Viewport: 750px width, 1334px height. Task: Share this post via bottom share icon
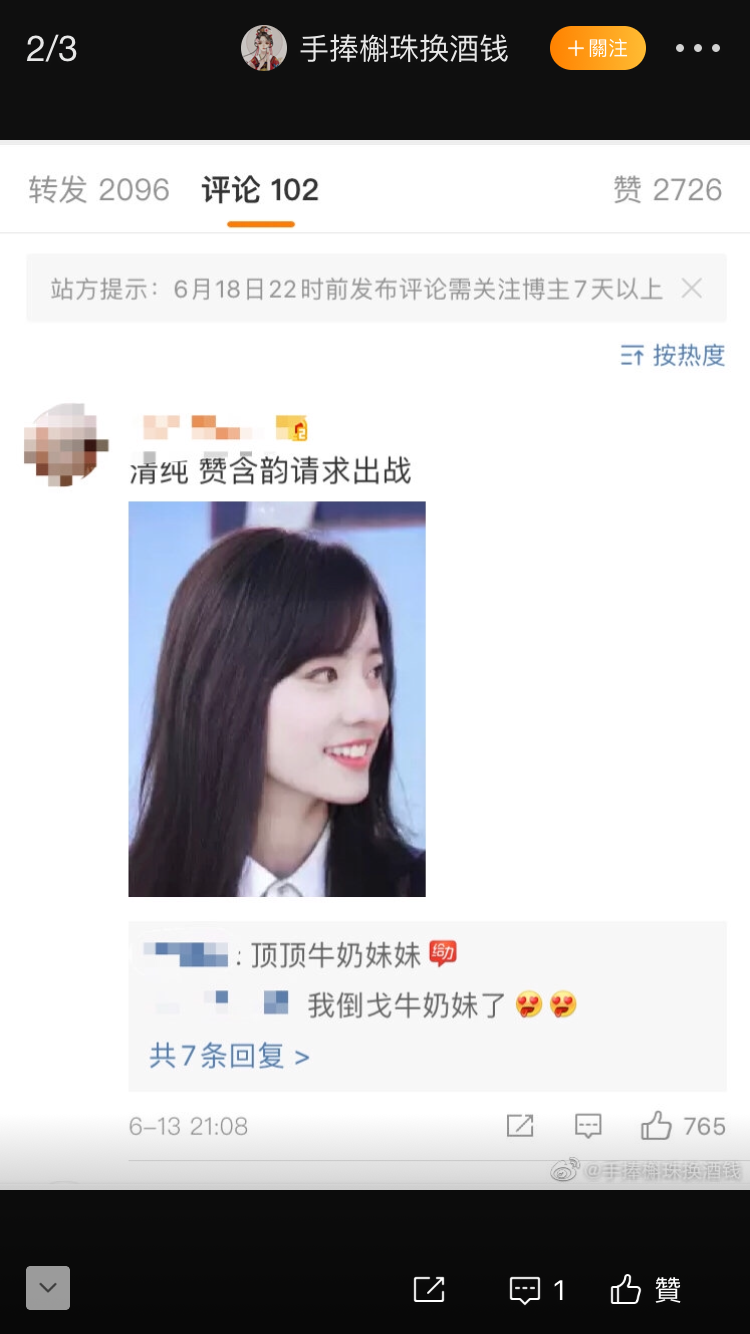(429, 1289)
